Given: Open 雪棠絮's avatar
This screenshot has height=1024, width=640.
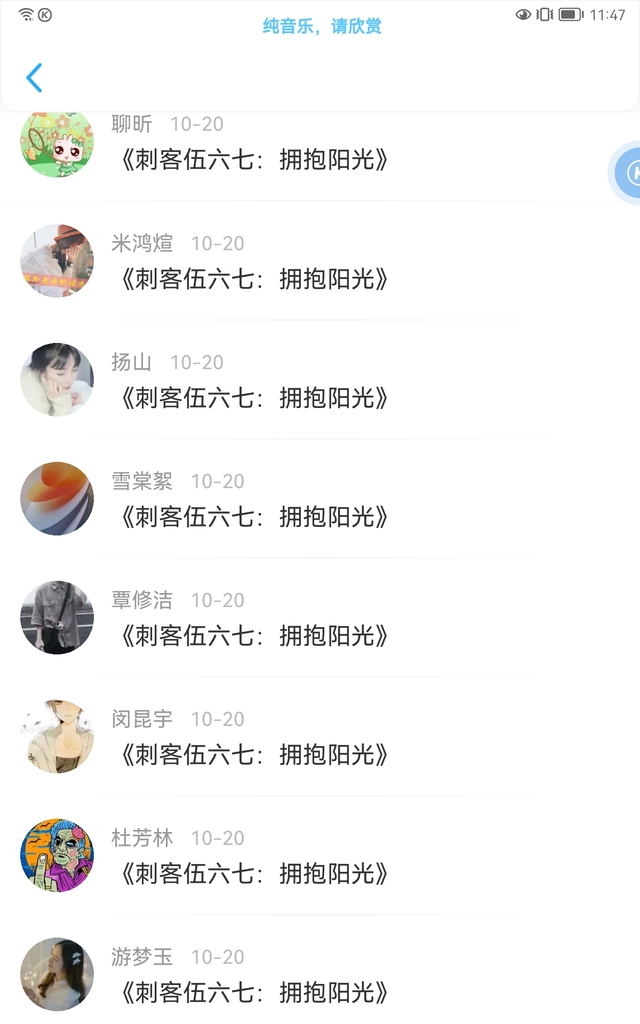Looking at the screenshot, I should (x=57, y=498).
